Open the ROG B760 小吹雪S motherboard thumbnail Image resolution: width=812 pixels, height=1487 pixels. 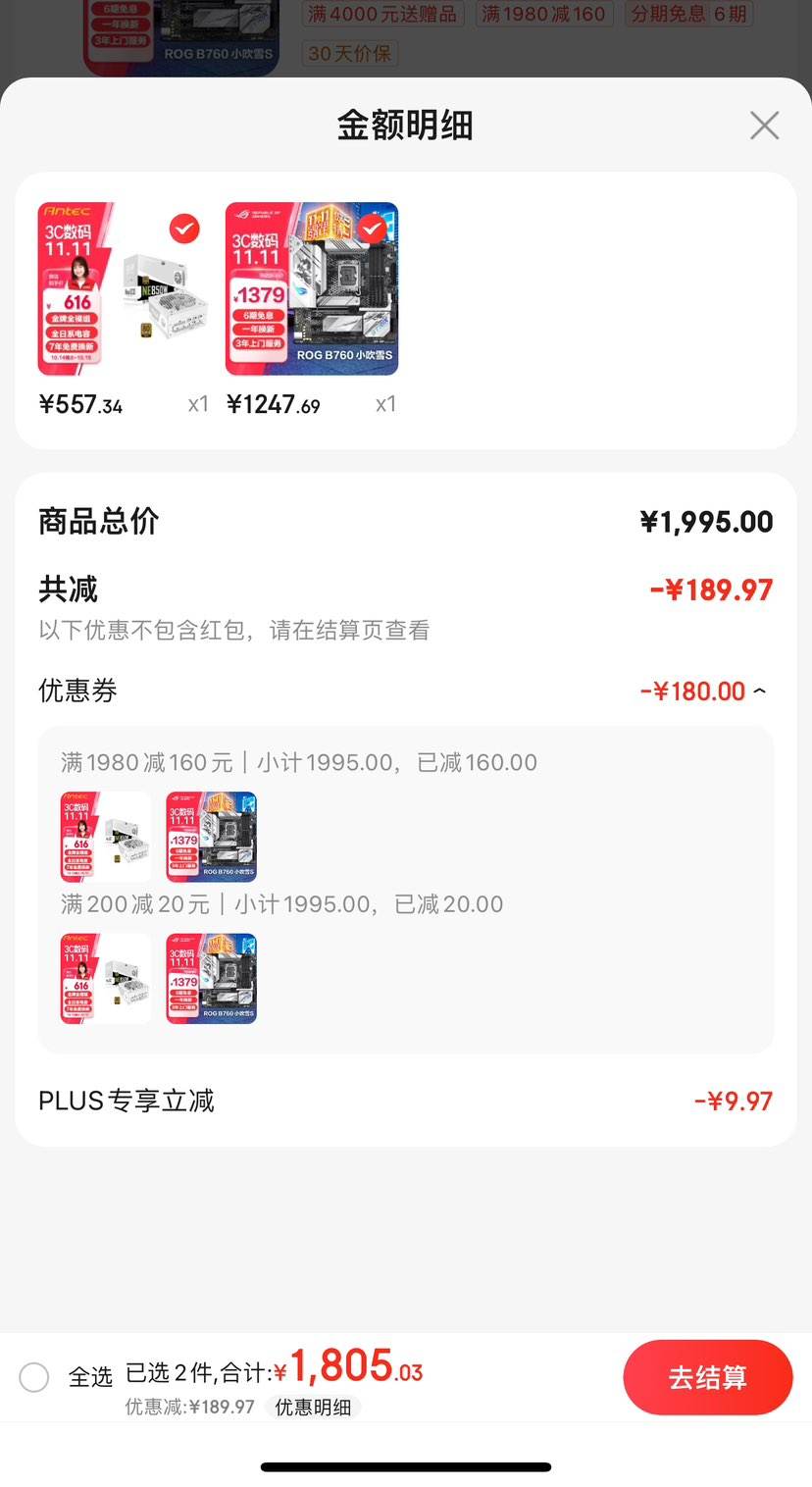[x=311, y=288]
